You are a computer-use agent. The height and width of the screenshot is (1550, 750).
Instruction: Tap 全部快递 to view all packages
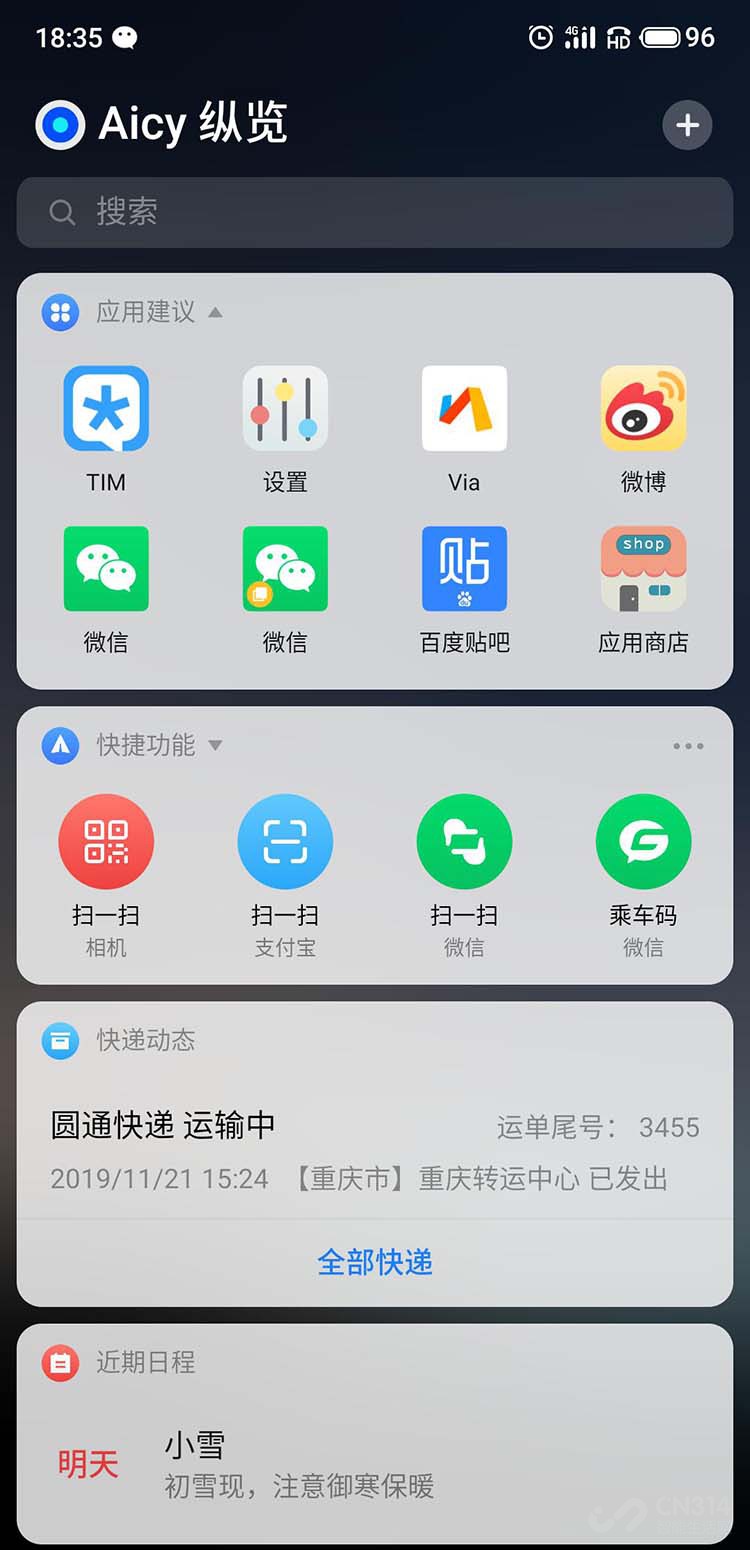tap(374, 1262)
